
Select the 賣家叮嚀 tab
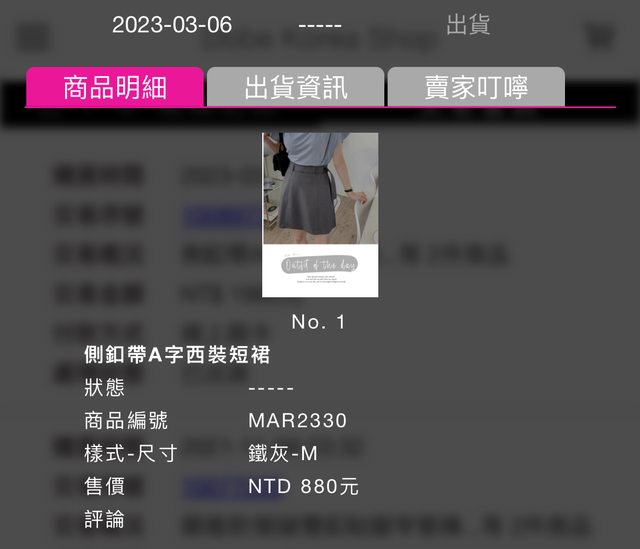475,87
